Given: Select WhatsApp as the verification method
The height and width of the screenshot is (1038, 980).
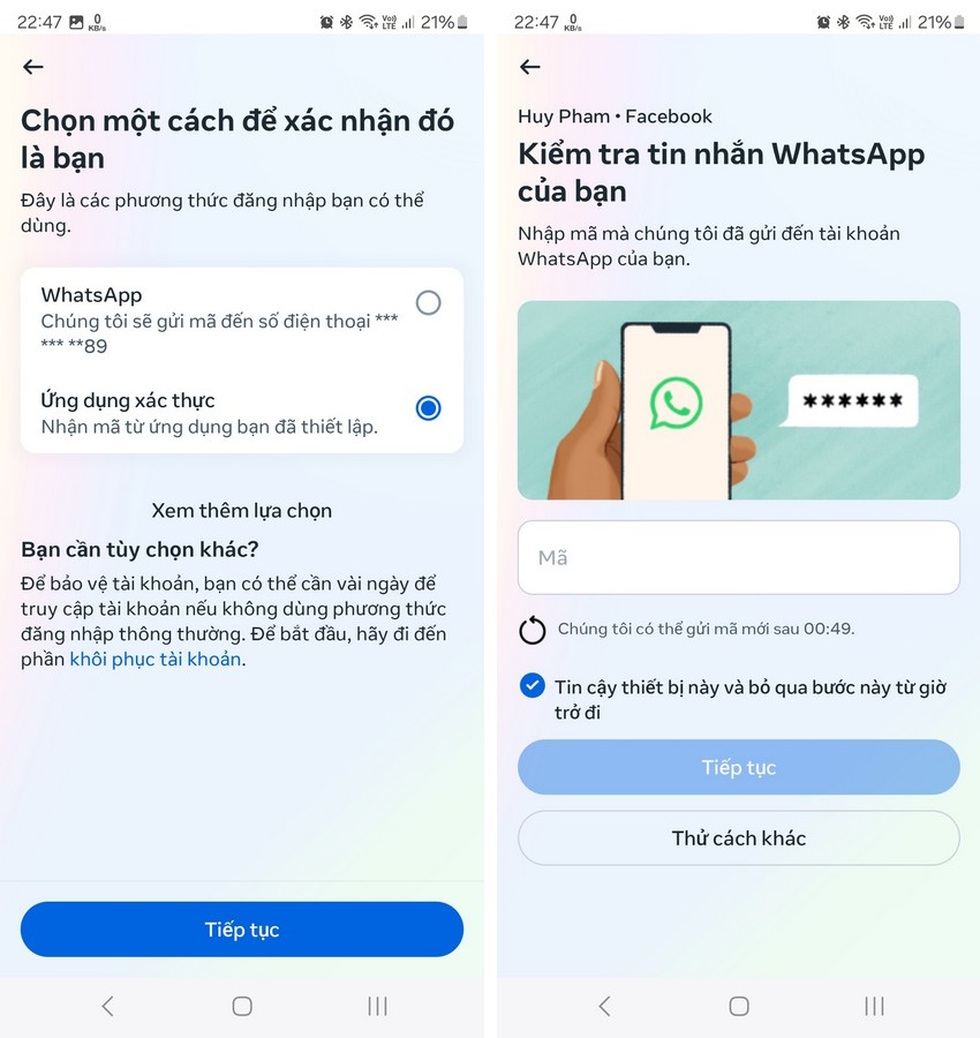Looking at the screenshot, I should click(x=428, y=303).
